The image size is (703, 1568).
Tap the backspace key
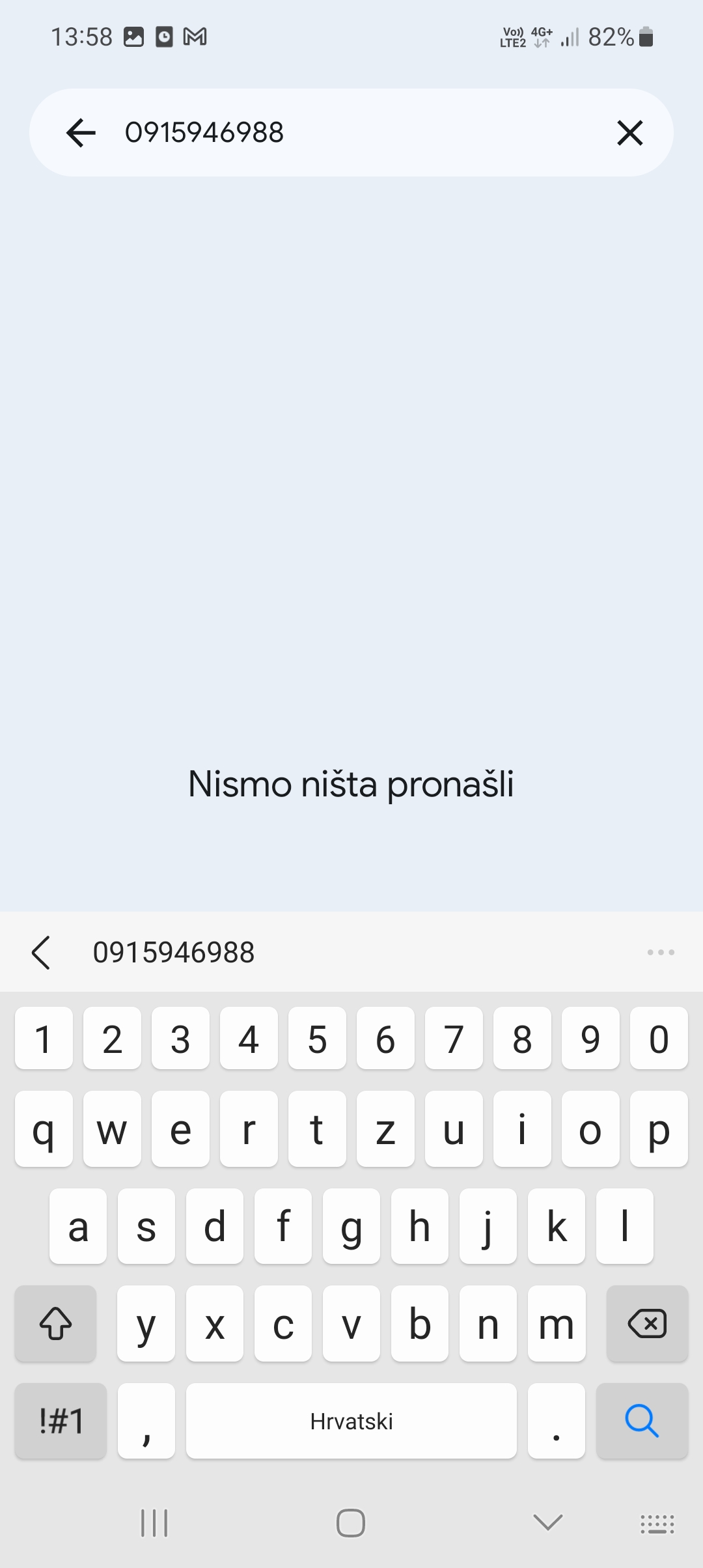(646, 1323)
